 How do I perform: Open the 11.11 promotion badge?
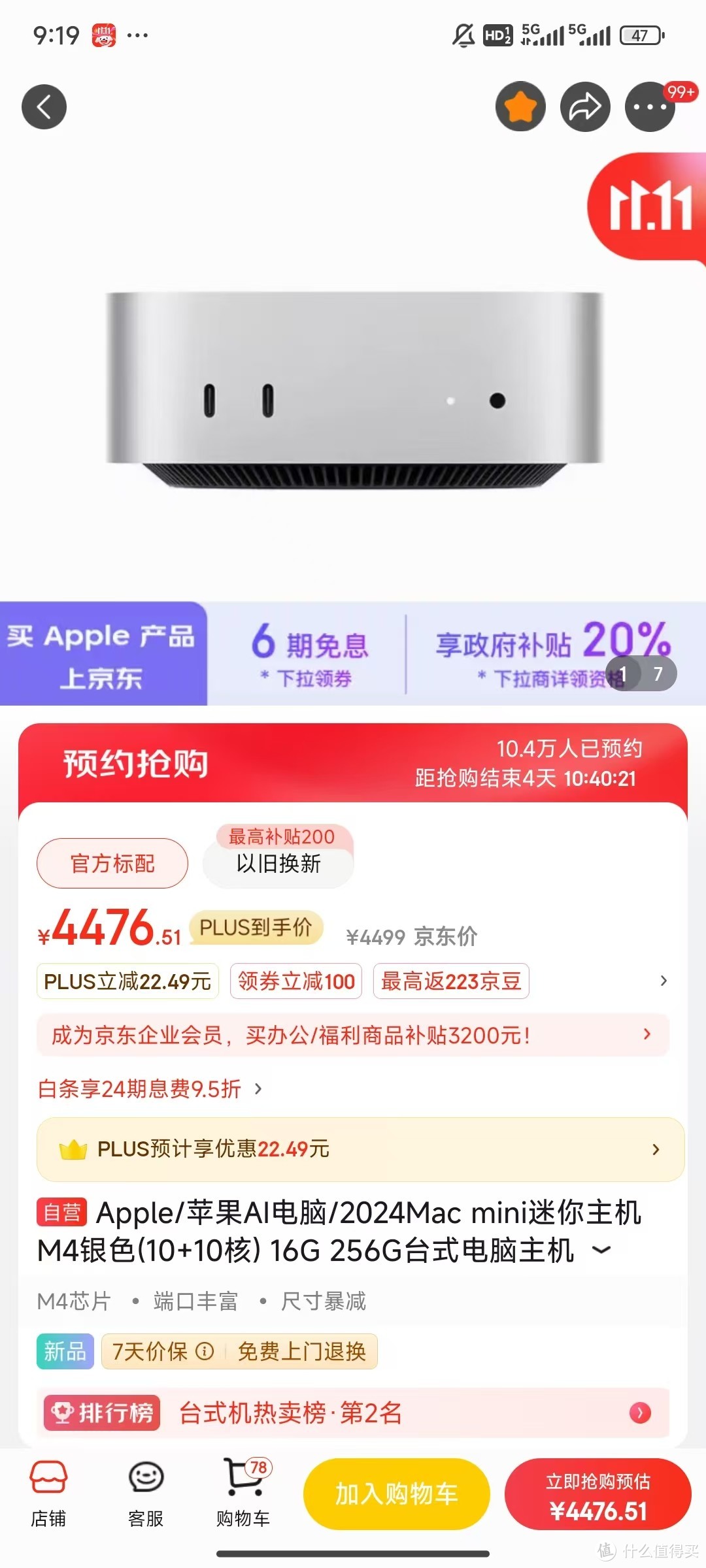[647, 208]
